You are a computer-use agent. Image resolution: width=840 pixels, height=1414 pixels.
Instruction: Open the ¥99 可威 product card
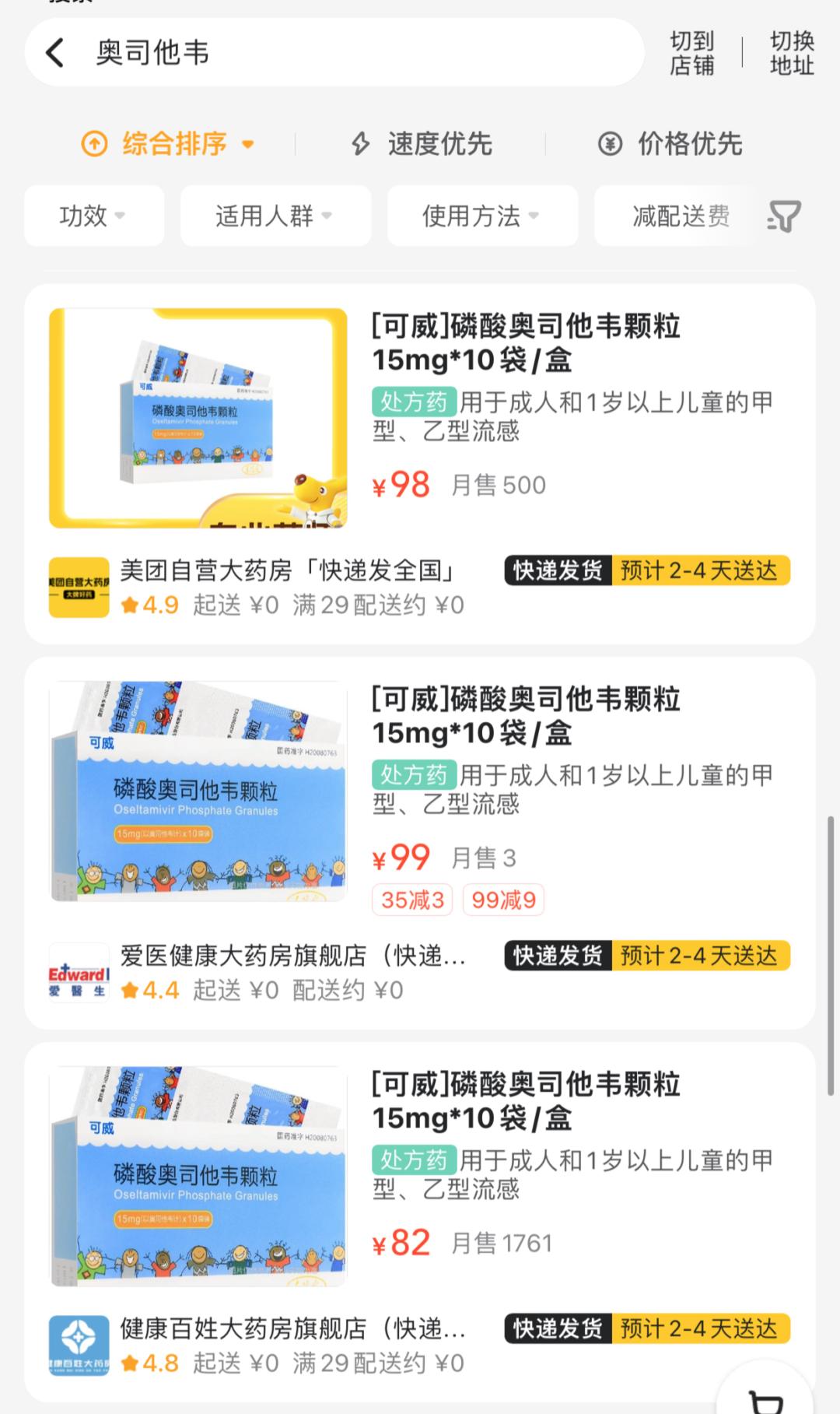(526, 716)
